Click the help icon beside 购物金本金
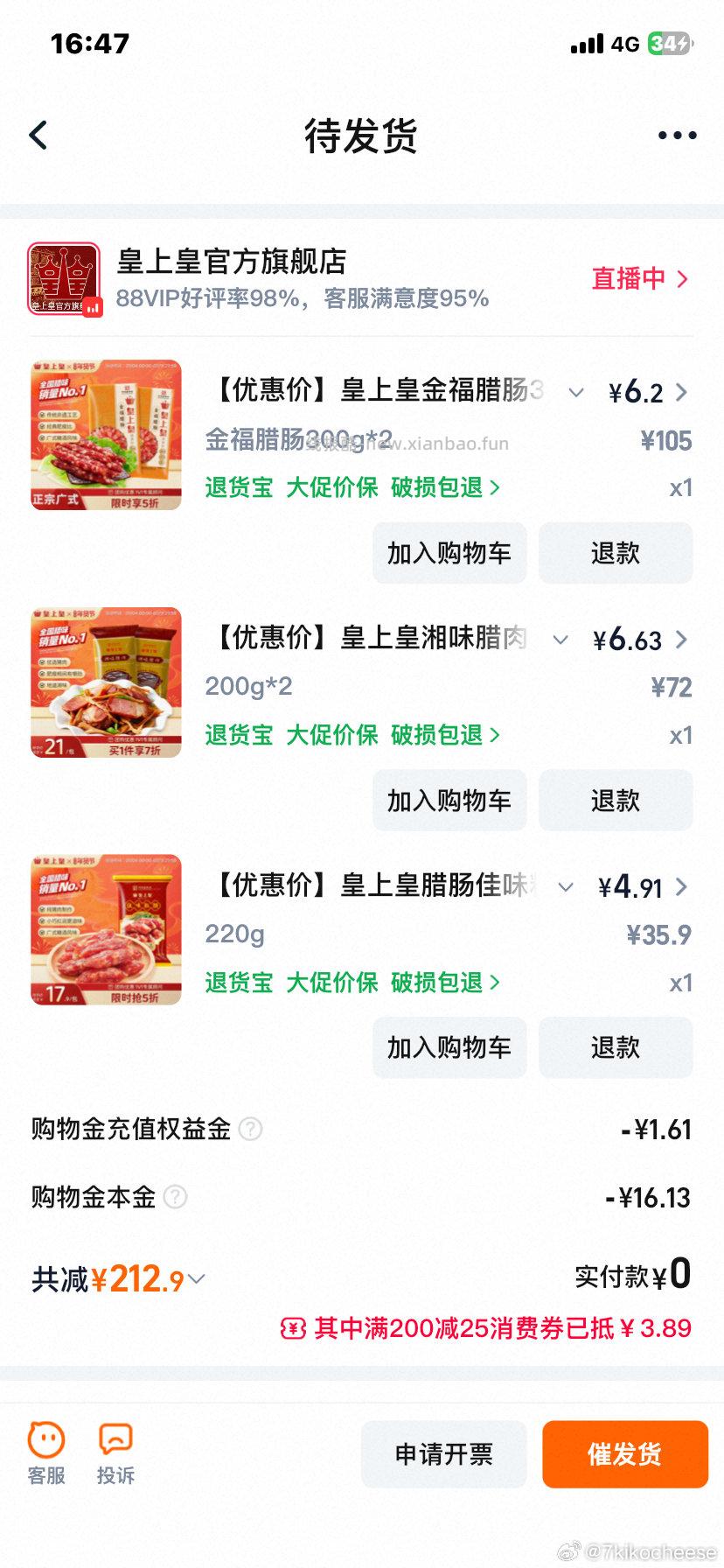This screenshot has height=1568, width=724. point(175,1197)
